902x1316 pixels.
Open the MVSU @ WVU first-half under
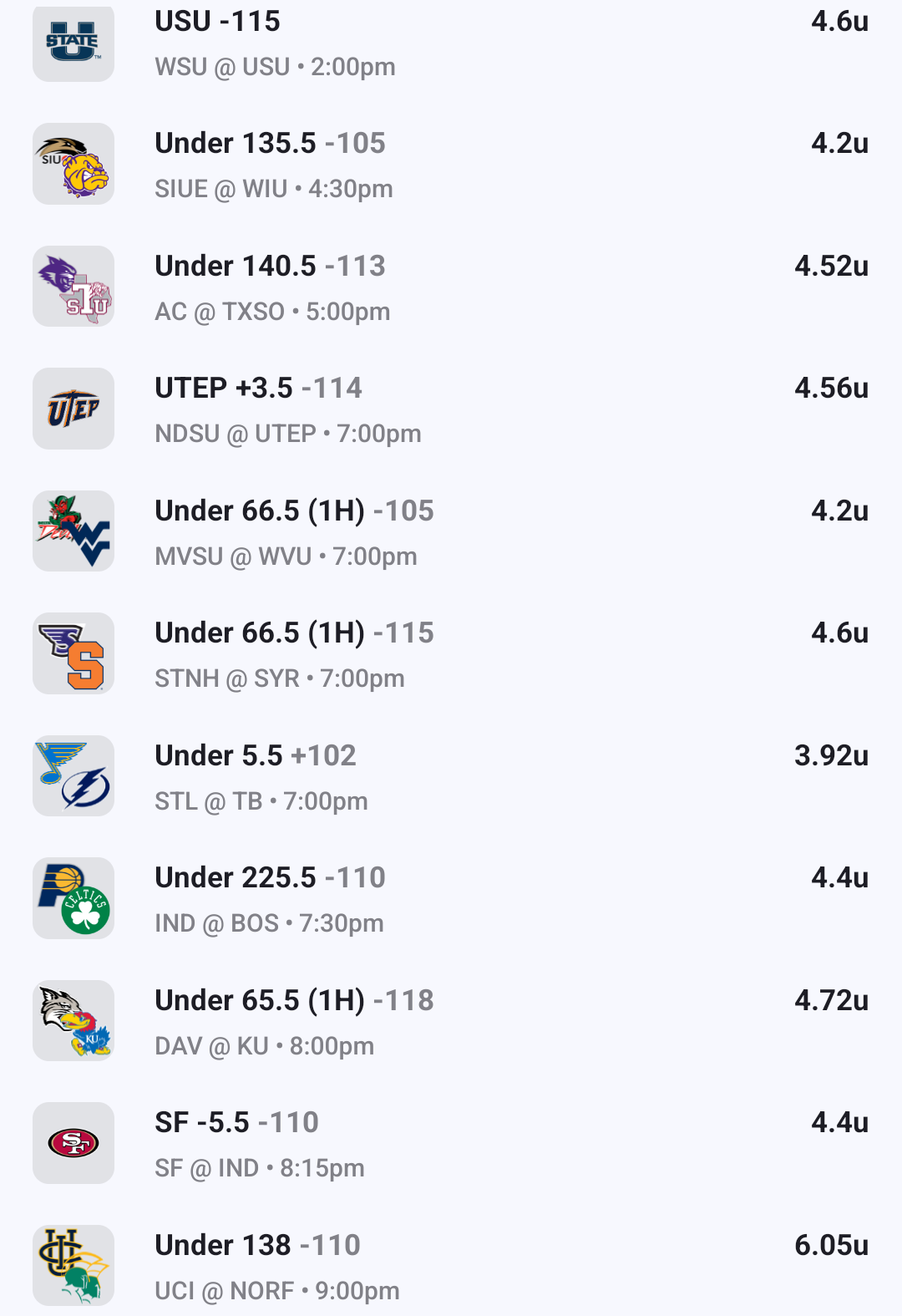point(451,532)
